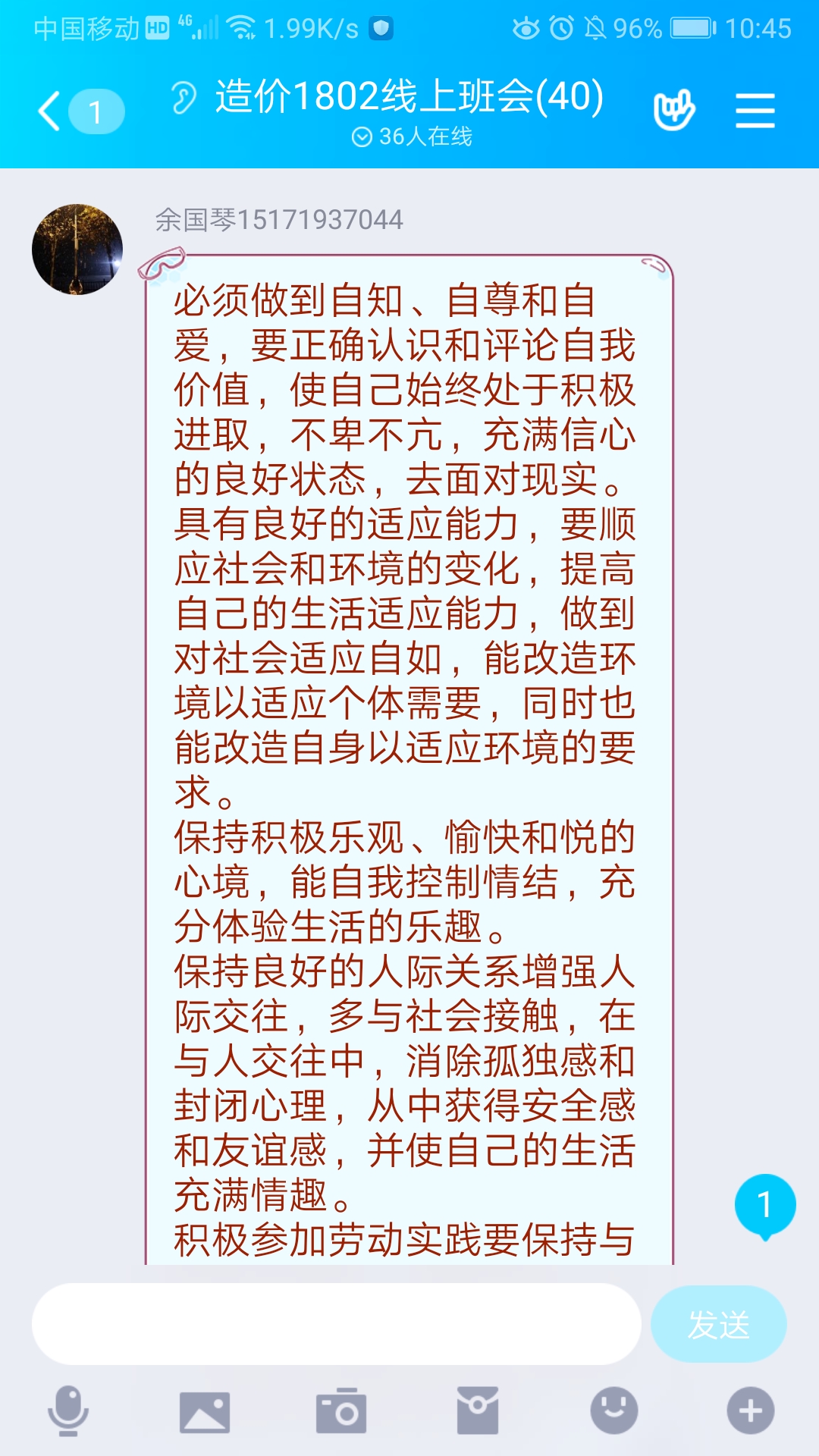819x1456 pixels.
Task: Open 余国琴's profile avatar
Action: click(77, 249)
